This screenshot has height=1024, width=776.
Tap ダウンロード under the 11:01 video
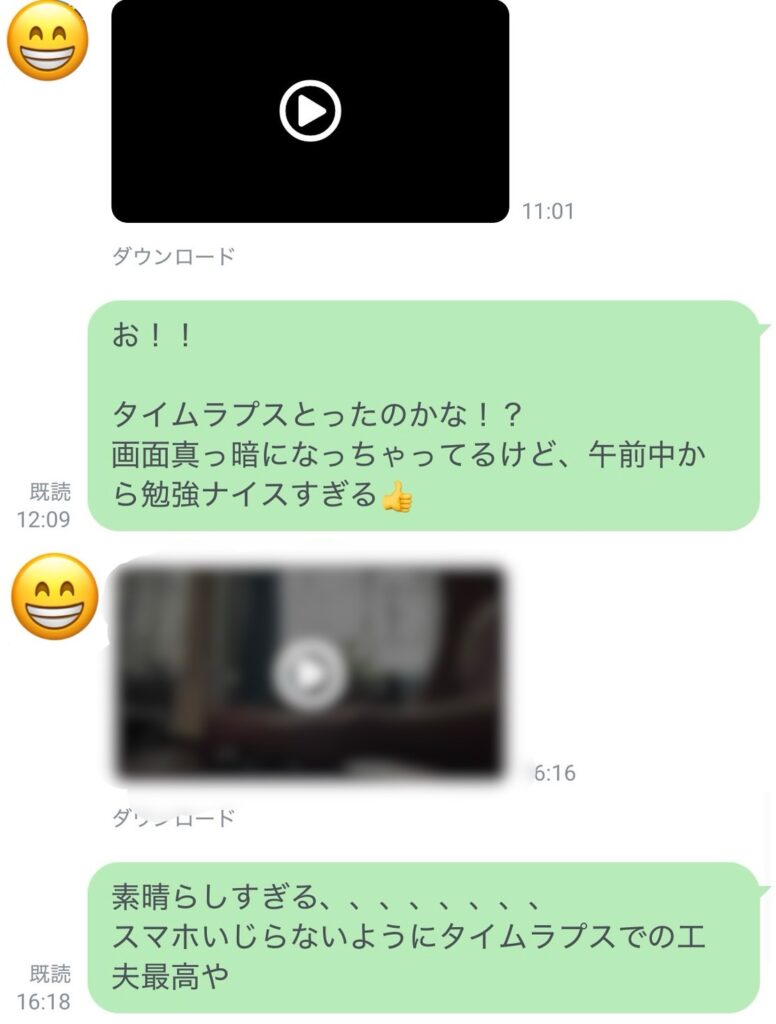point(173,256)
